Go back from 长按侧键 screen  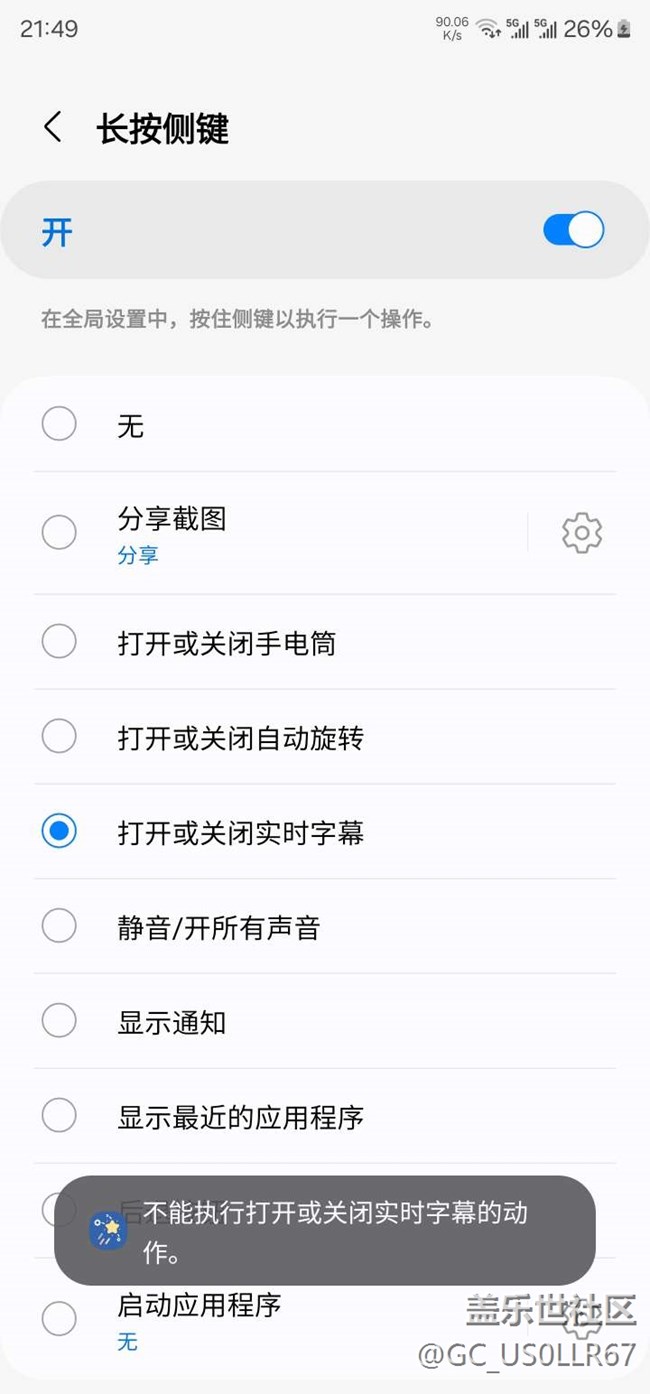point(53,128)
